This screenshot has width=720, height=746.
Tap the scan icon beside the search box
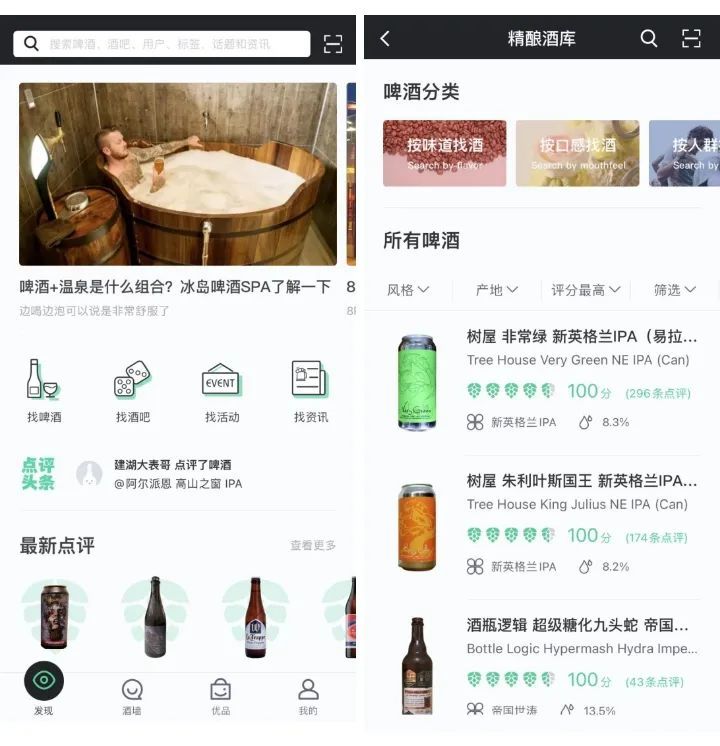pos(333,44)
